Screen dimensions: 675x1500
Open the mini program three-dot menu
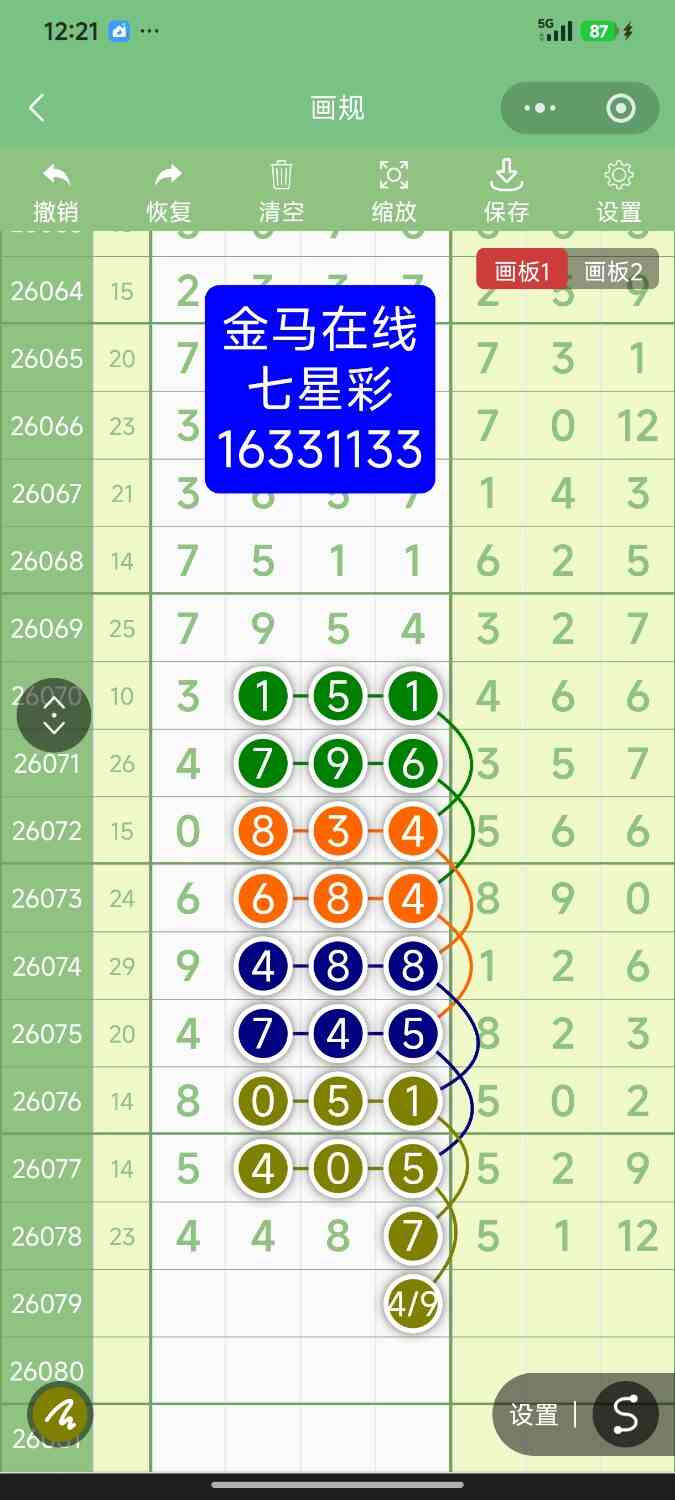click(540, 108)
